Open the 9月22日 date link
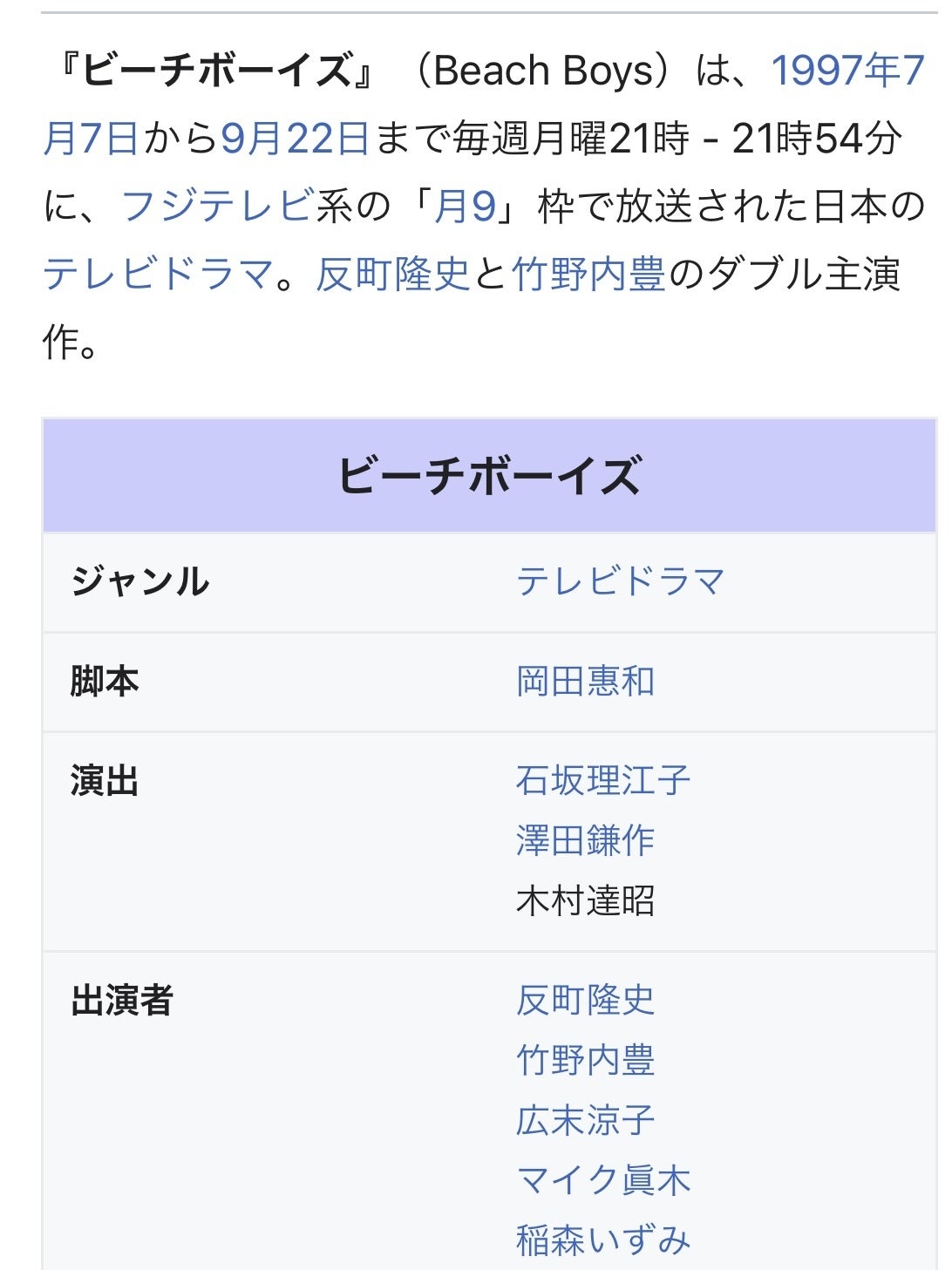The width and height of the screenshot is (952, 1270). pyautogui.click(x=295, y=139)
